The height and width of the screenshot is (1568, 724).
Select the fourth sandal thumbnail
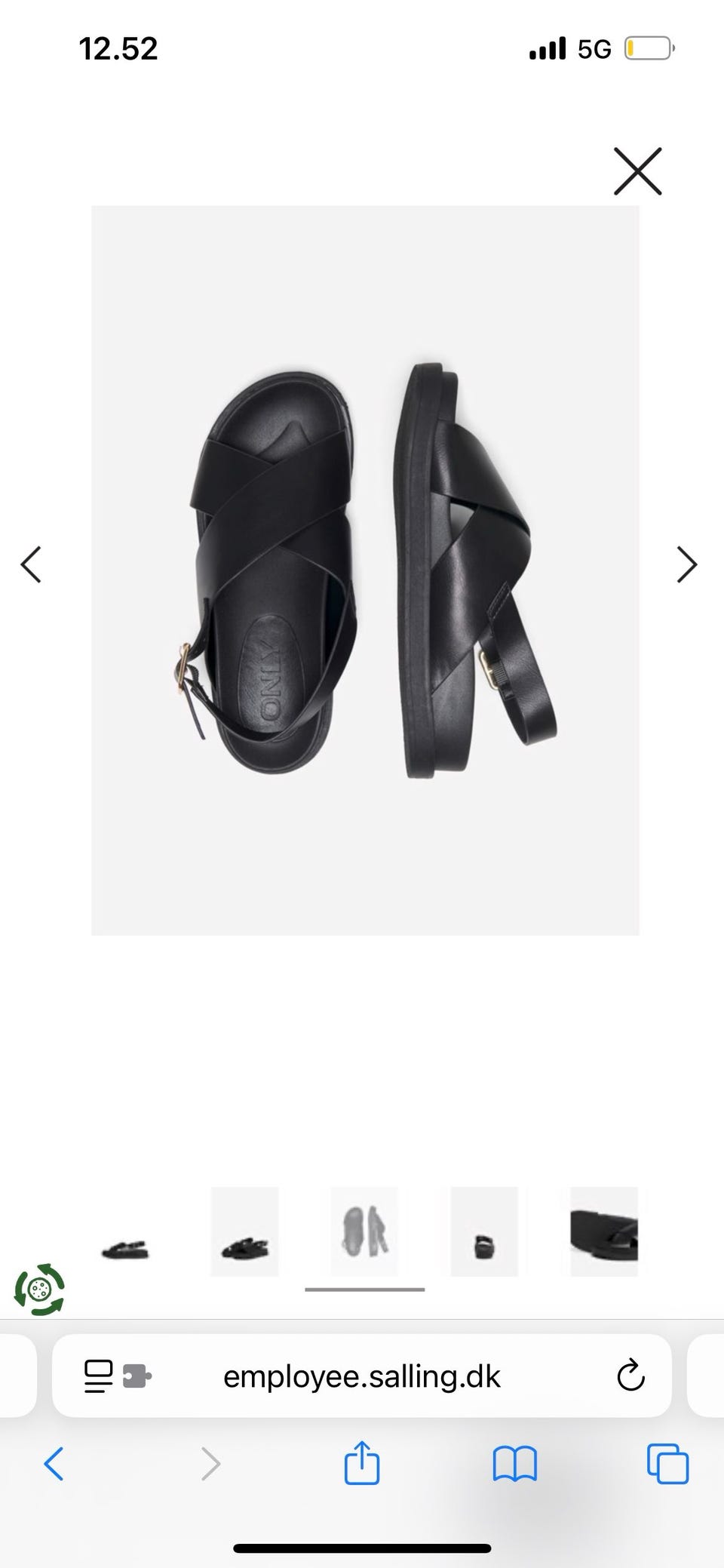(x=484, y=1231)
